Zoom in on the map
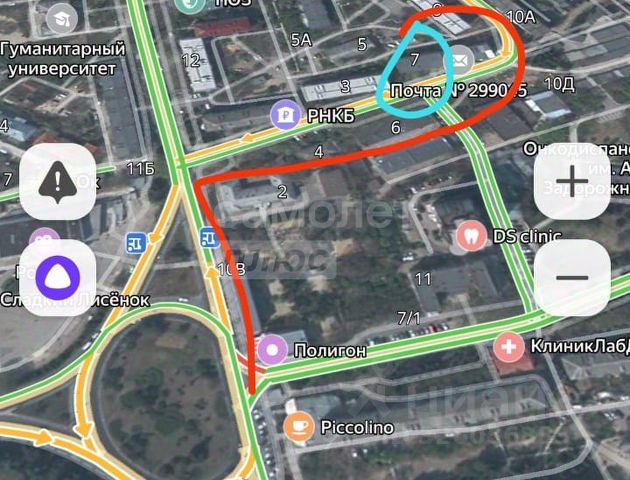Viewport: 630px width, 480px height. click(x=571, y=183)
